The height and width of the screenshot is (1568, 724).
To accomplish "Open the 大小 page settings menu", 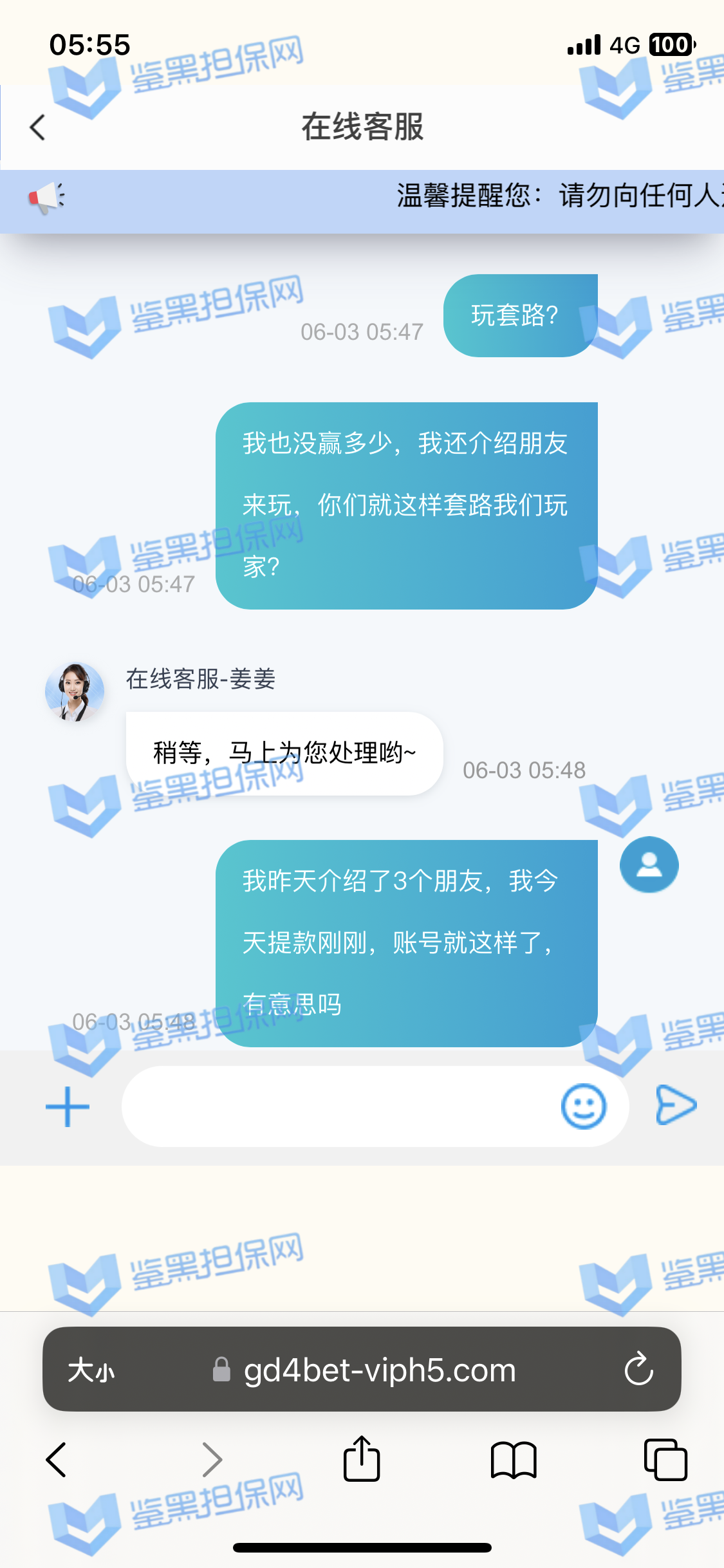I will click(x=91, y=1370).
